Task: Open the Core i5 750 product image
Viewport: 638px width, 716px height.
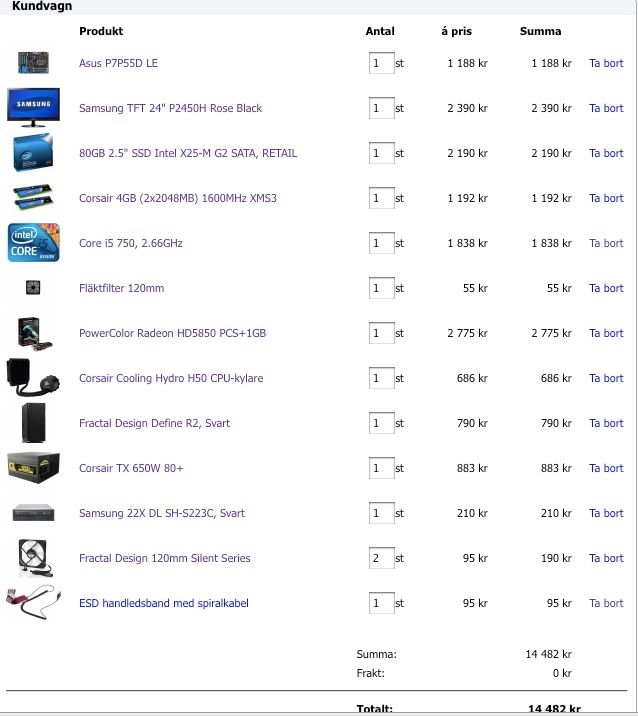Action: coord(33,243)
